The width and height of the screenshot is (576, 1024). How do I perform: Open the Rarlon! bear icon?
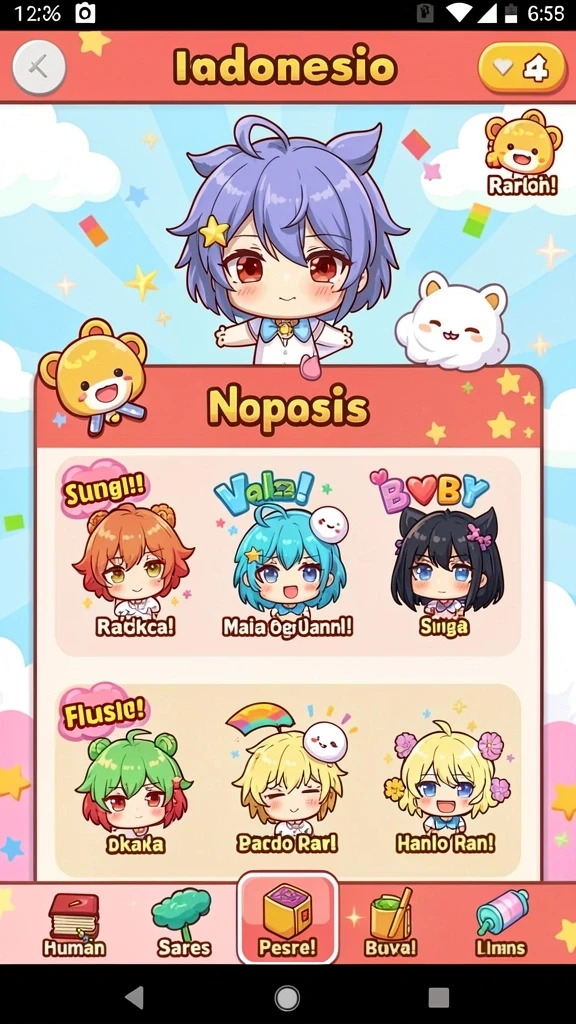pos(522,153)
